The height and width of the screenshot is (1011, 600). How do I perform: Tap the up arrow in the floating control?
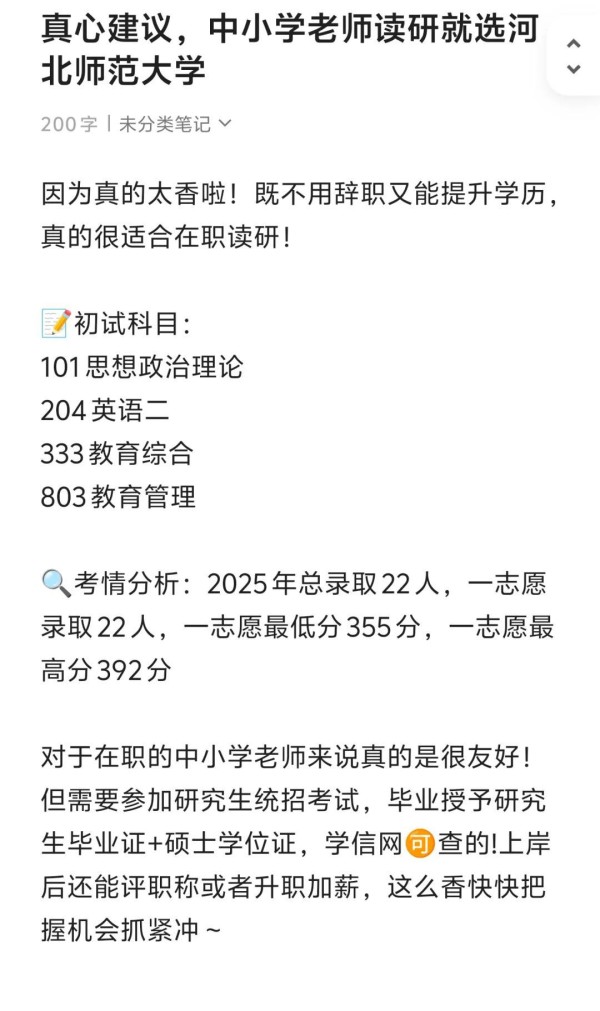pos(574,43)
